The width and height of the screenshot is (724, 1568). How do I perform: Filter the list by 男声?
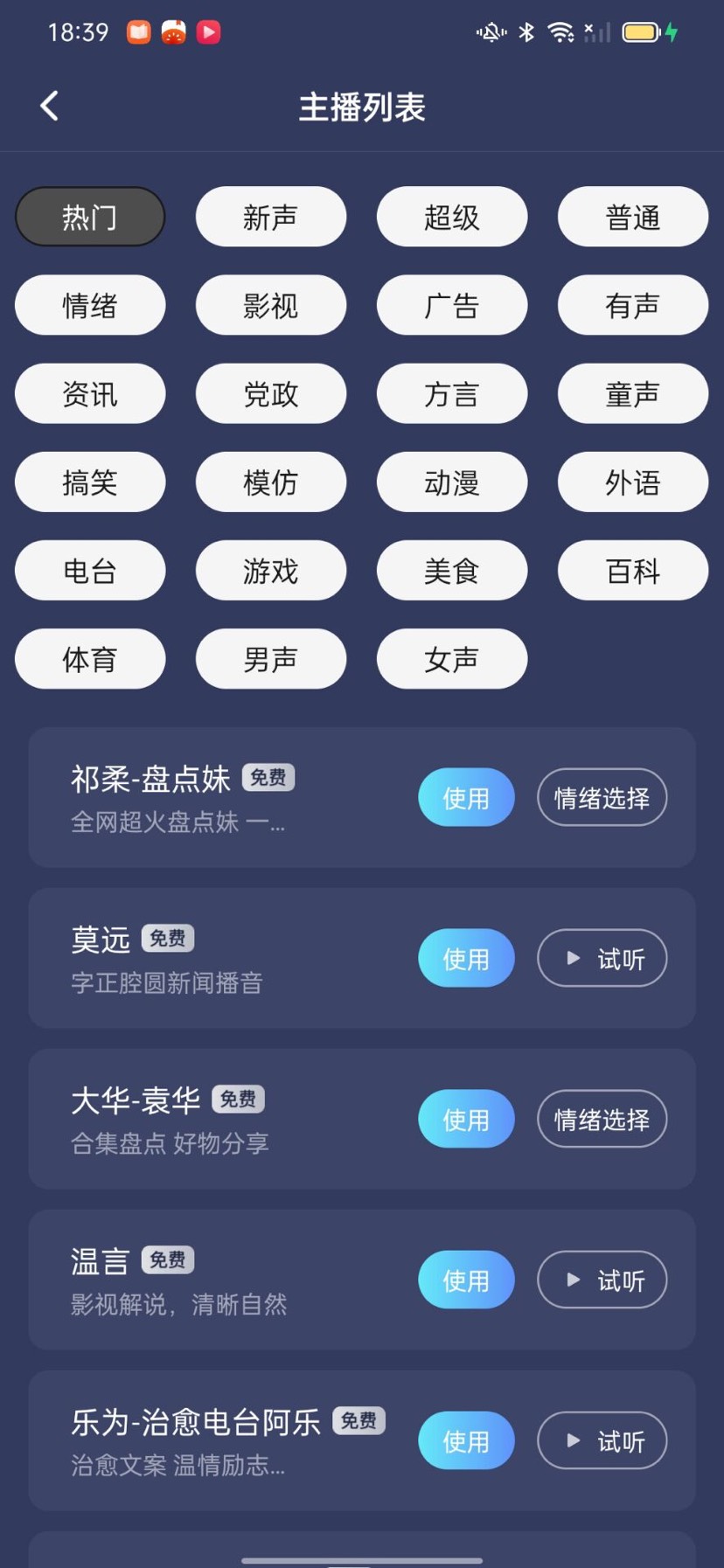coord(270,659)
